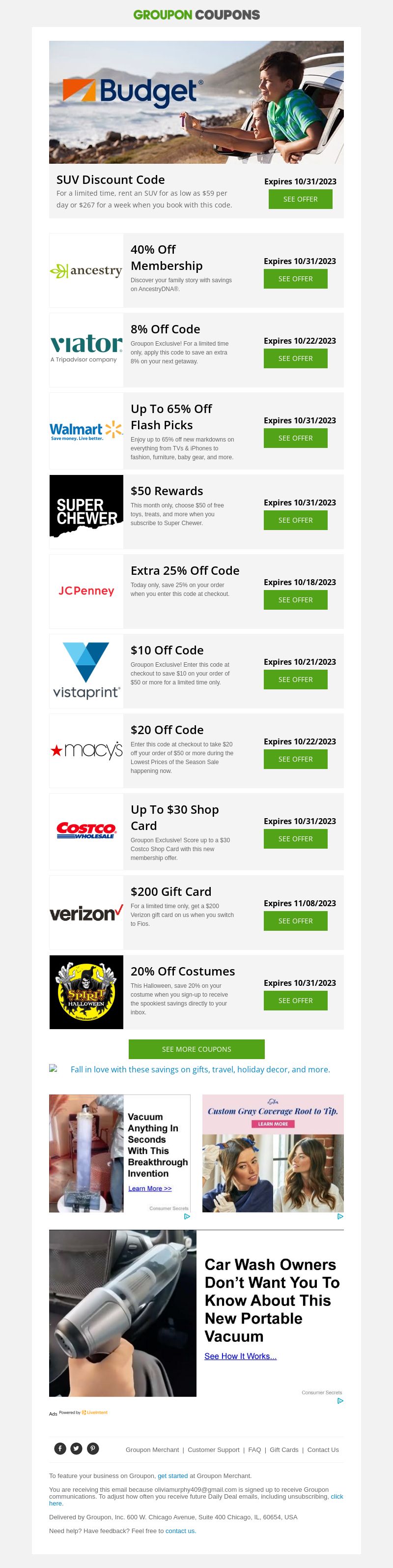Tap the See More Coupons button
Image resolution: width=393 pixels, height=1568 pixels.
196,1049
